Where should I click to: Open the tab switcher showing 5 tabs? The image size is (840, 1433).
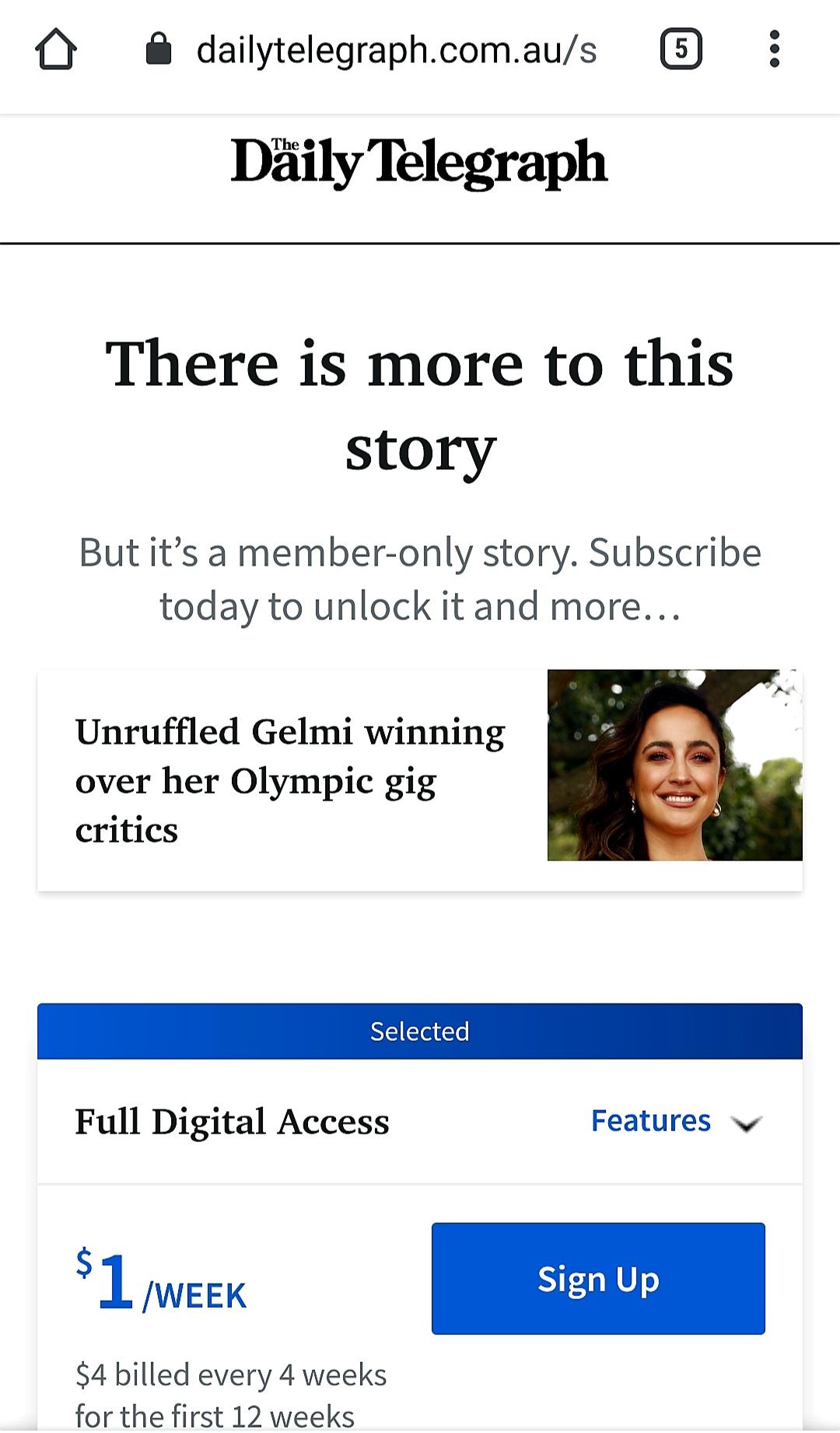(x=681, y=50)
